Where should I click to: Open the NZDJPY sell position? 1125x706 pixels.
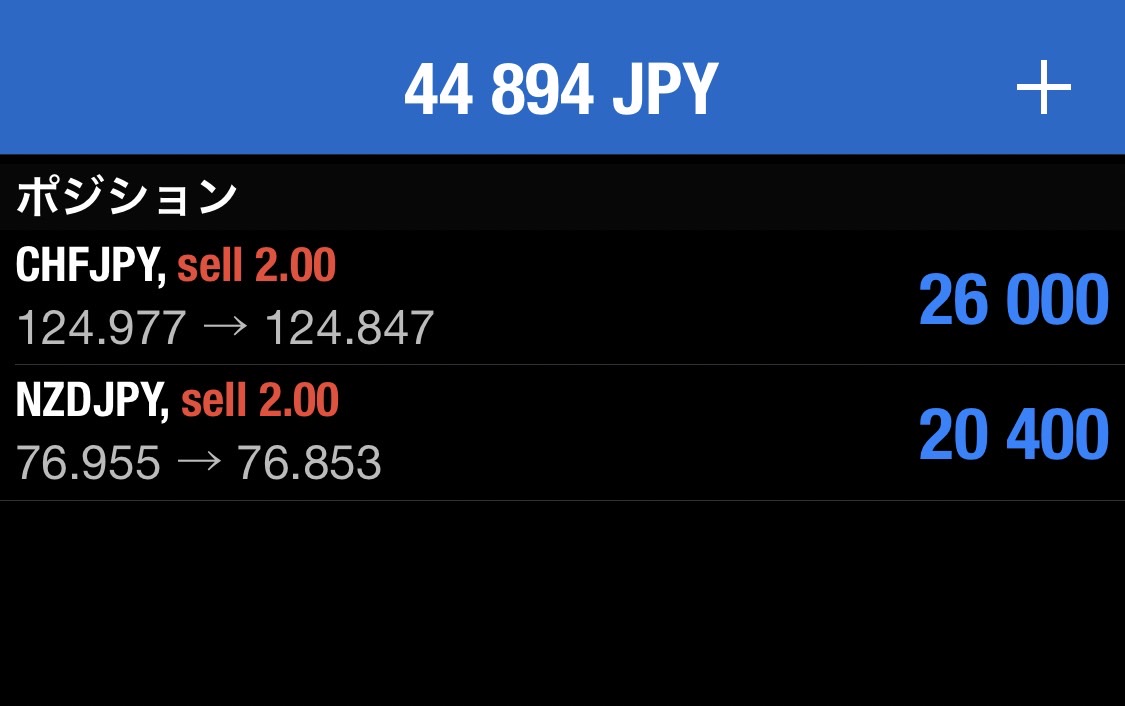pyautogui.click(x=560, y=432)
